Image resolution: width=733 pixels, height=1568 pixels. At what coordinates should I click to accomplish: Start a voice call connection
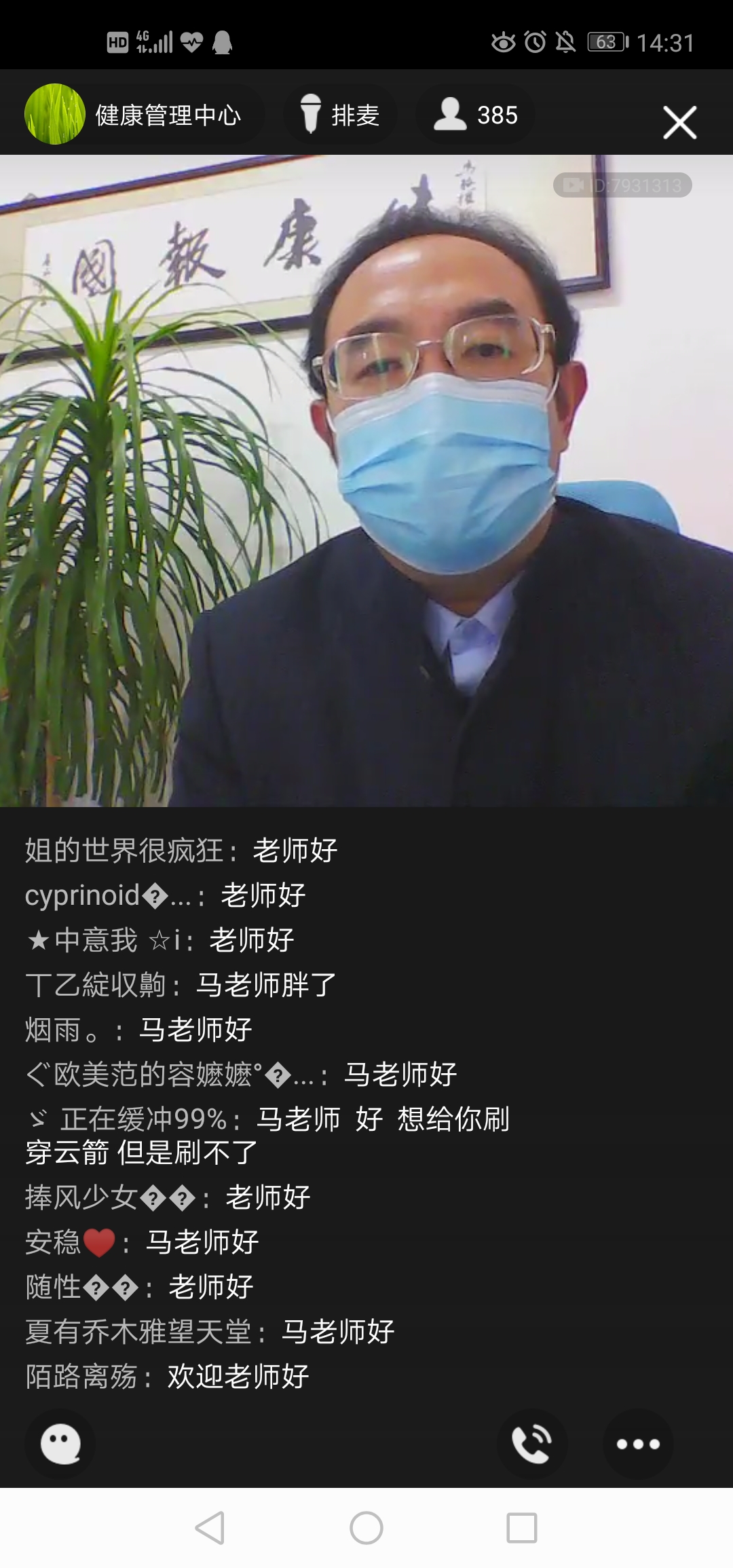coord(531,1444)
